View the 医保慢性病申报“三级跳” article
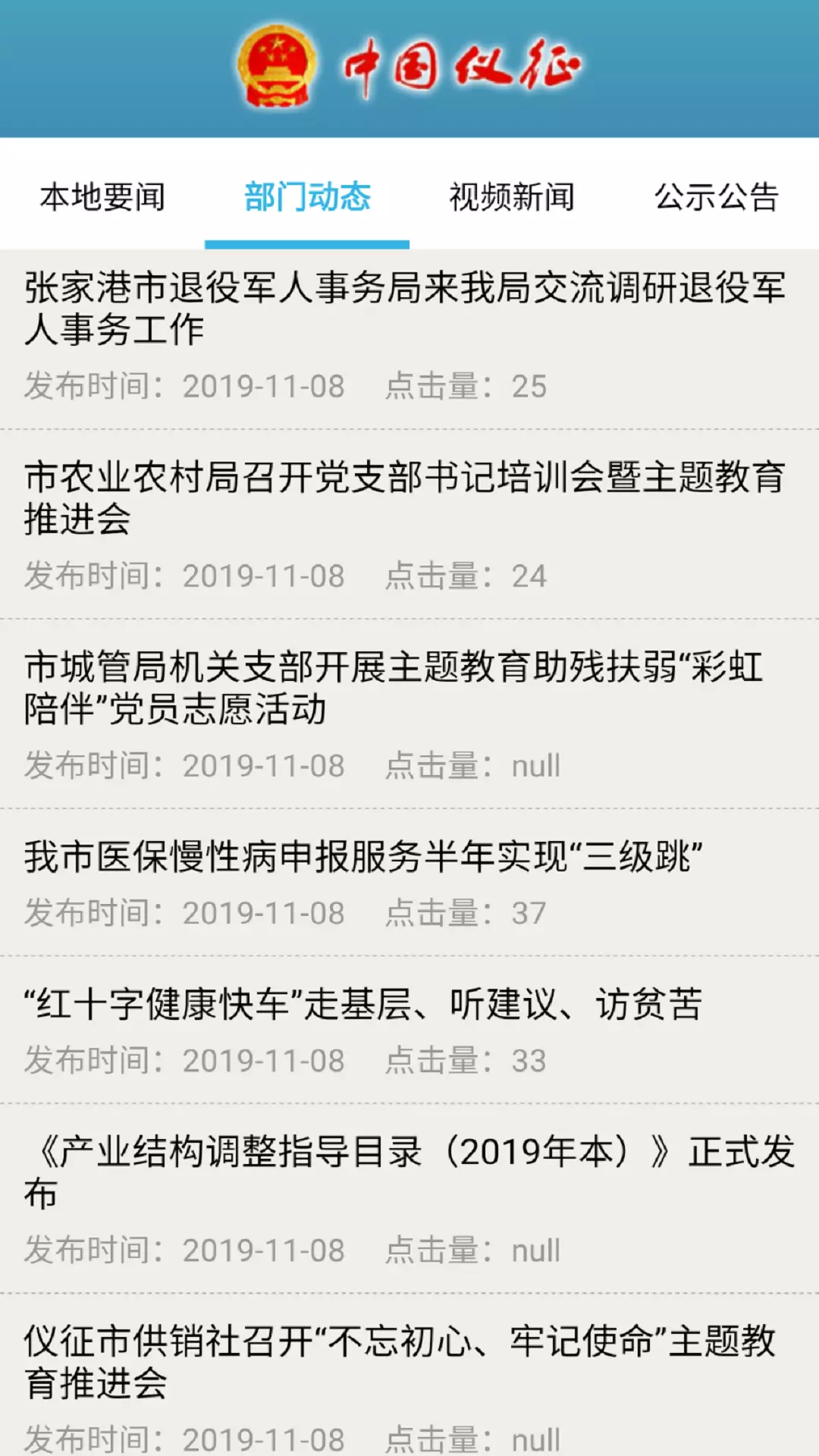 pyautogui.click(x=409, y=883)
